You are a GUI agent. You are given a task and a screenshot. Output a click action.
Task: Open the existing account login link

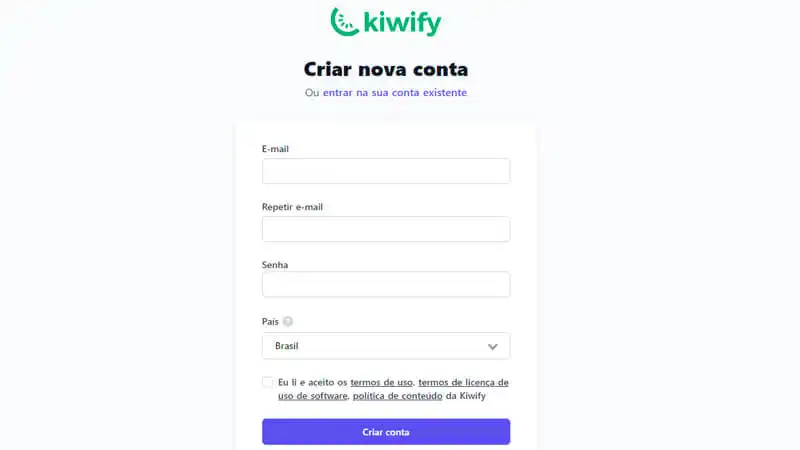[394, 92]
